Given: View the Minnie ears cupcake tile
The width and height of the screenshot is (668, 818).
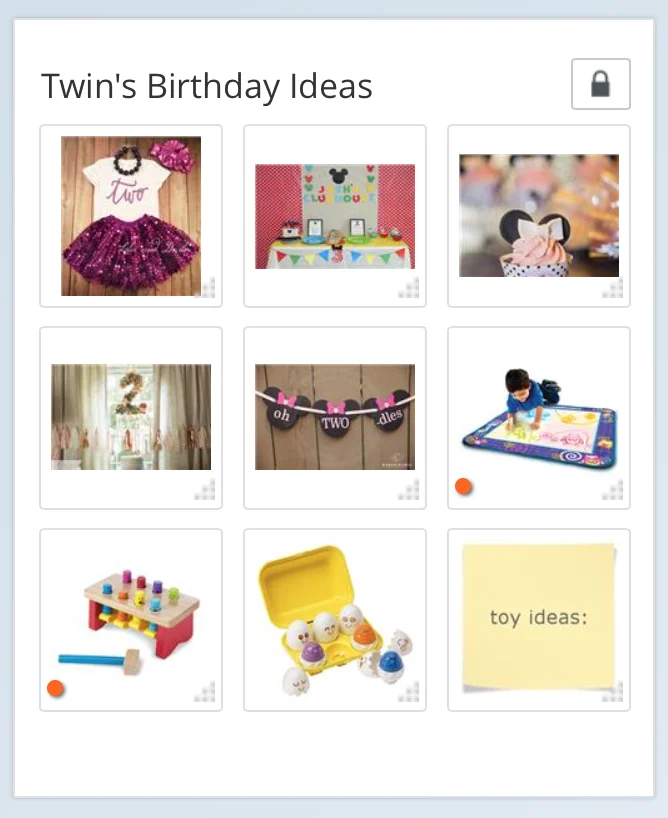Looking at the screenshot, I should point(539,216).
